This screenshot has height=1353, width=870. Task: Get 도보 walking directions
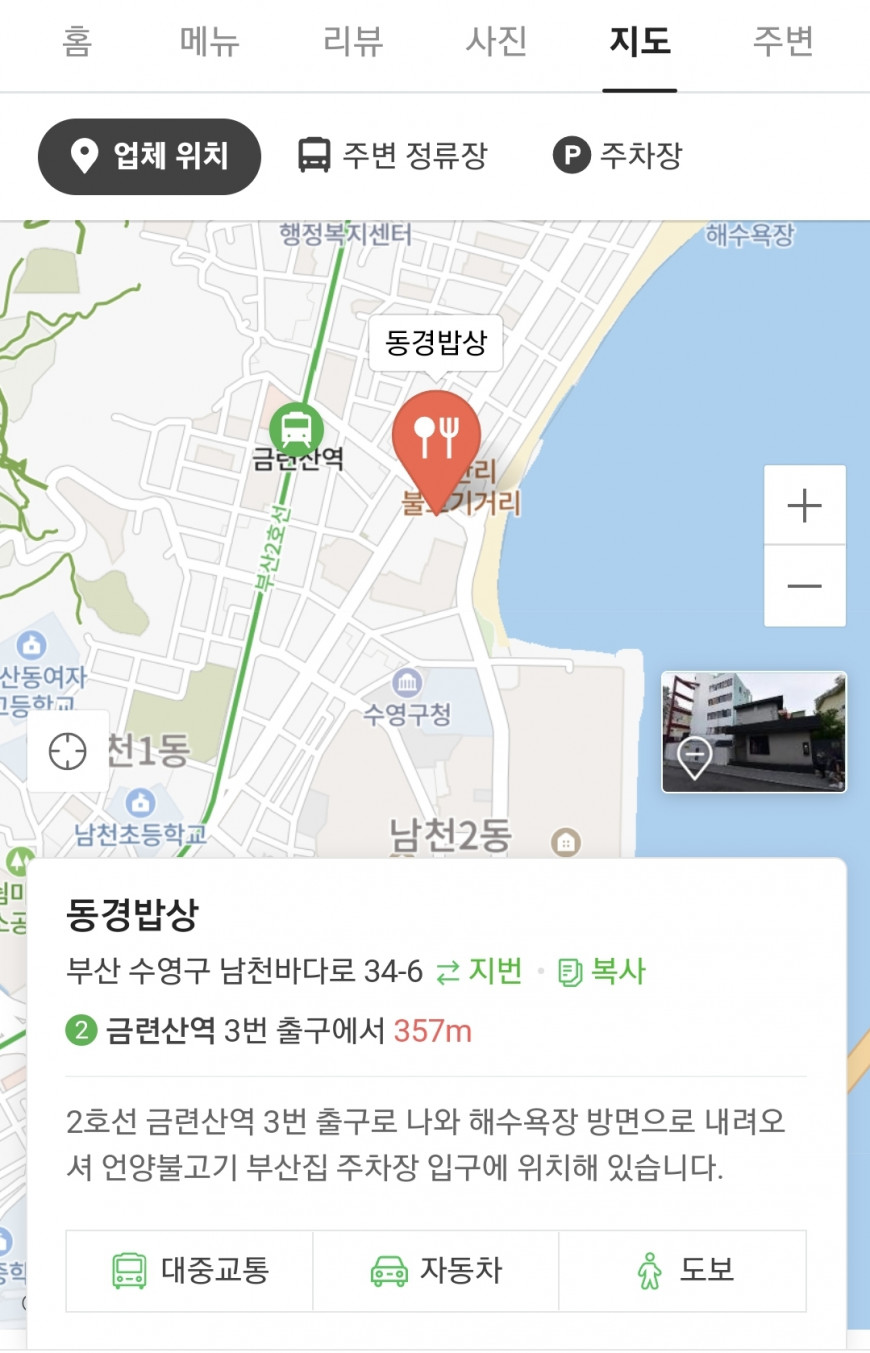pos(683,1271)
